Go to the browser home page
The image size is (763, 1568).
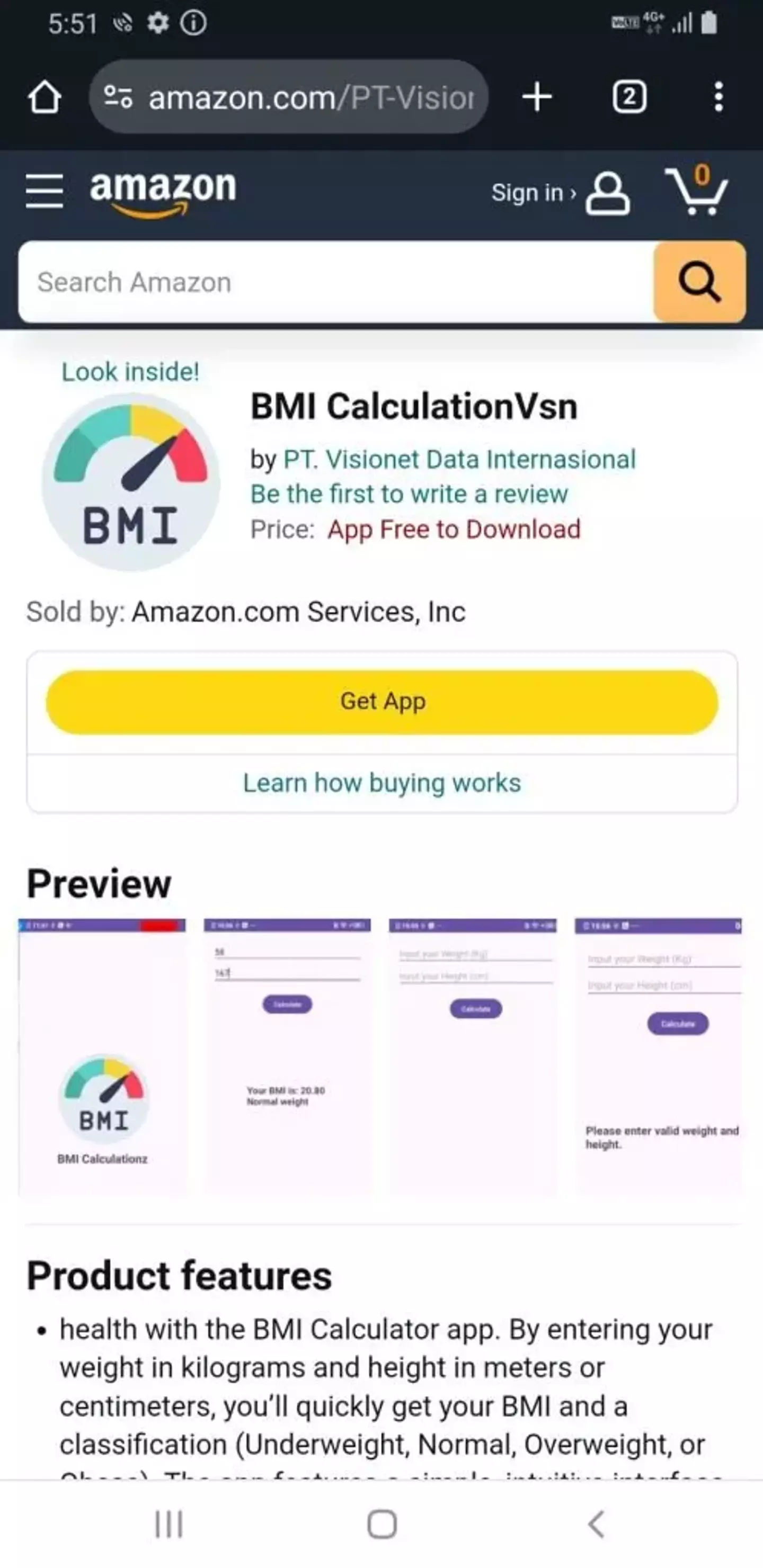[45, 97]
